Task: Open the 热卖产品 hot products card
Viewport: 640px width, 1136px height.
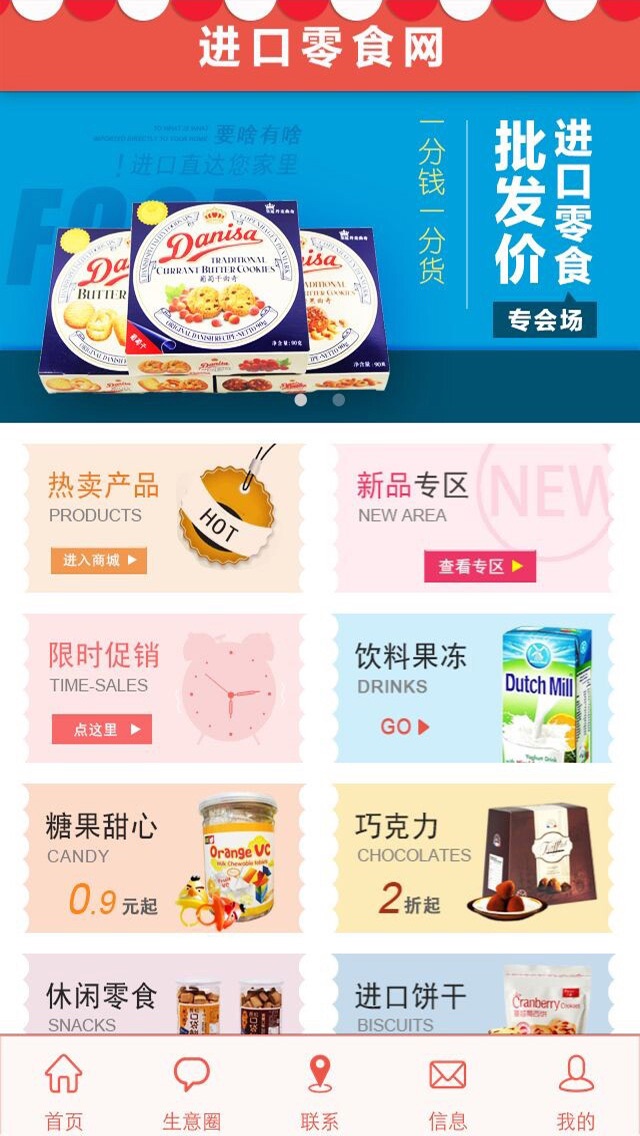Action: [162, 518]
